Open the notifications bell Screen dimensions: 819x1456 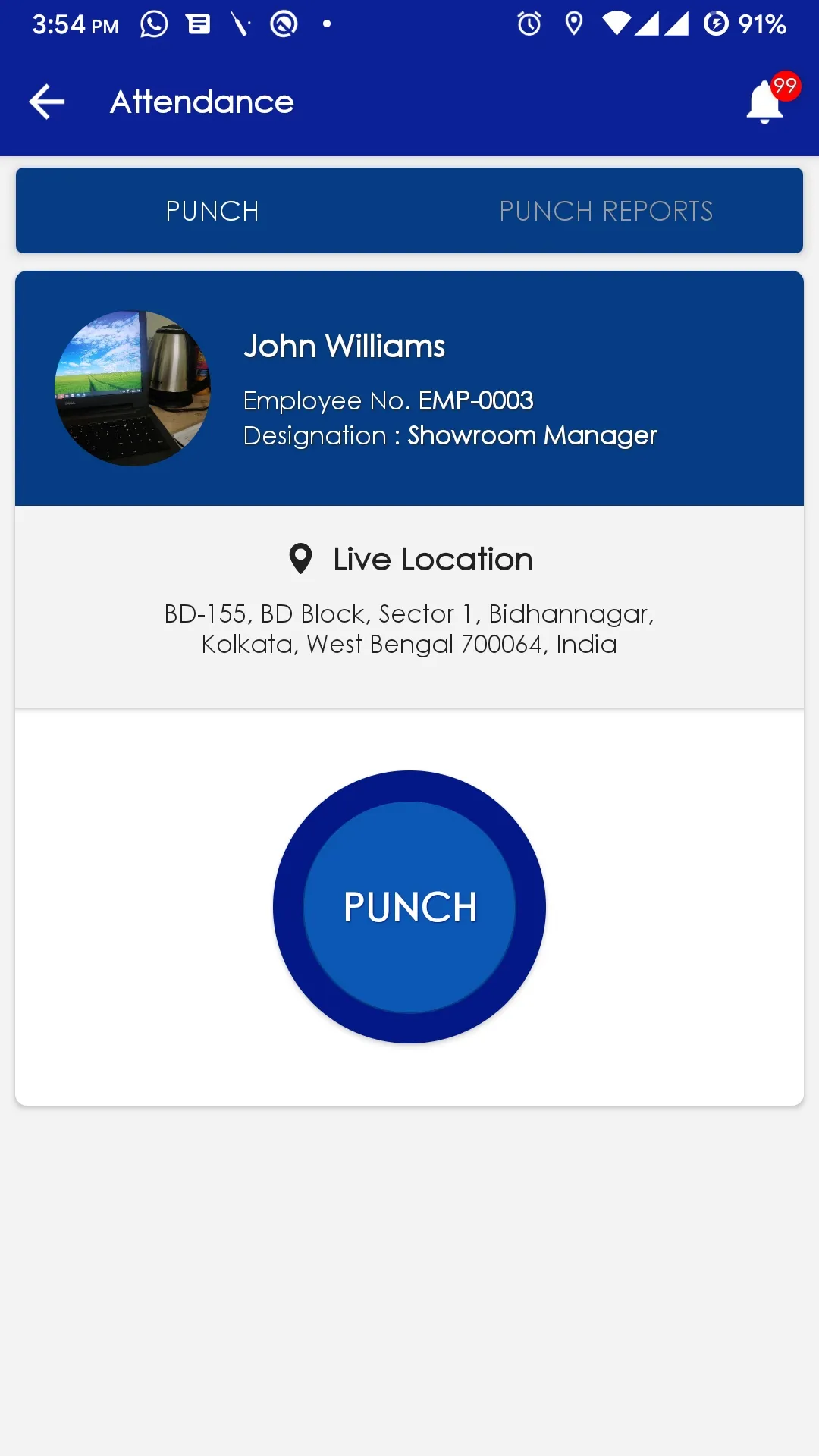(x=767, y=102)
